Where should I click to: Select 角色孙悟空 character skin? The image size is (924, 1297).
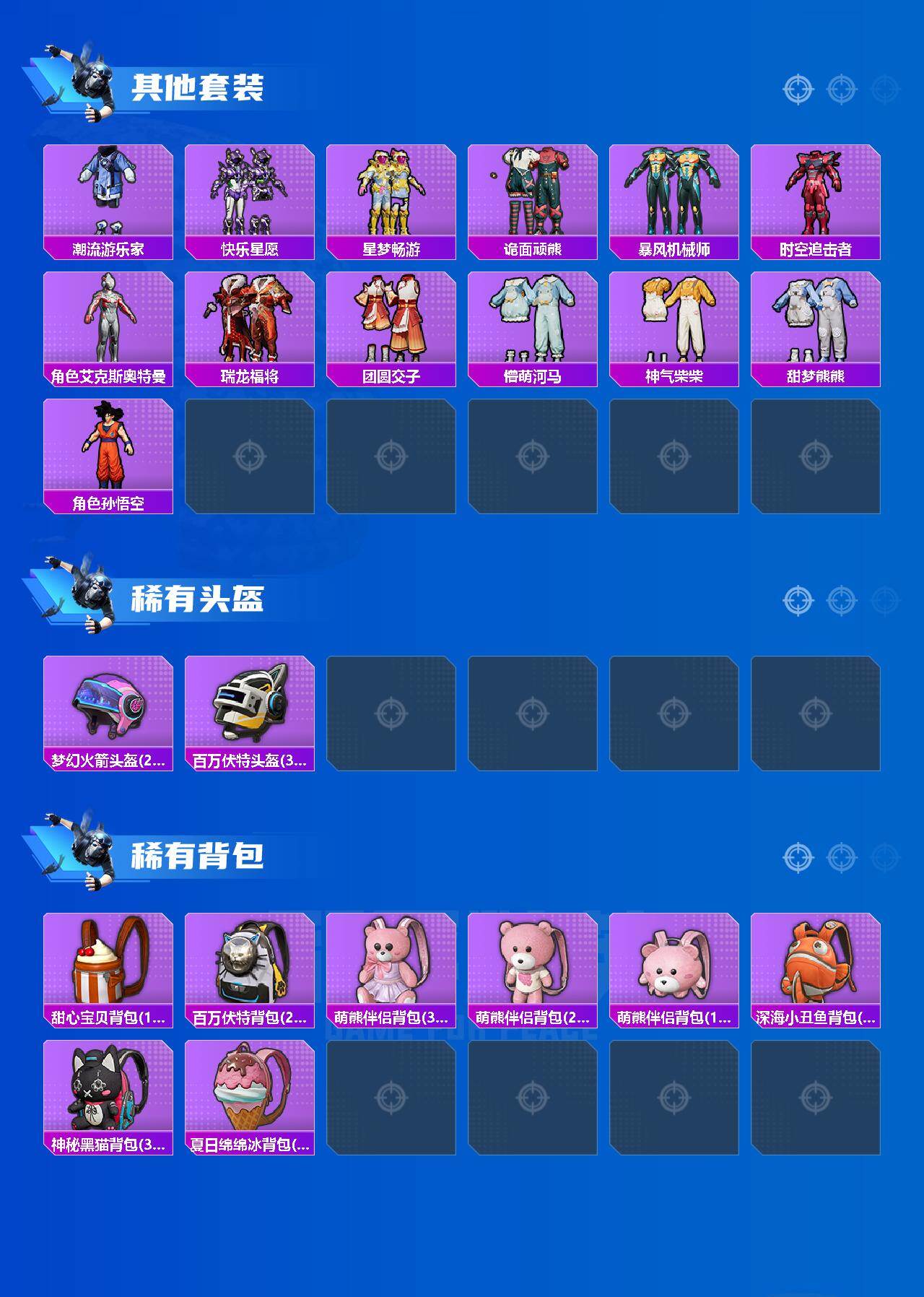(108, 451)
